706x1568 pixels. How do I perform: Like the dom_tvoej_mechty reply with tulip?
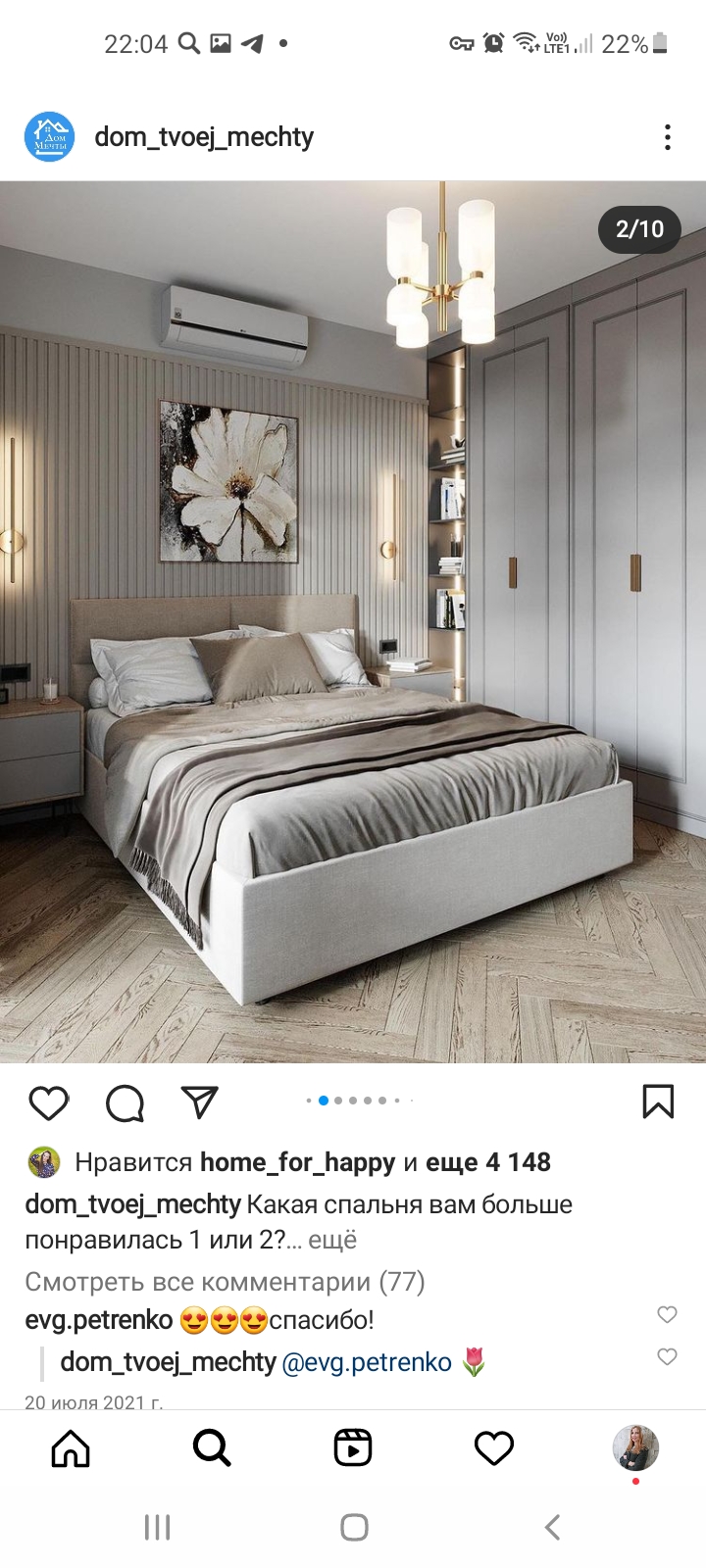(667, 1357)
